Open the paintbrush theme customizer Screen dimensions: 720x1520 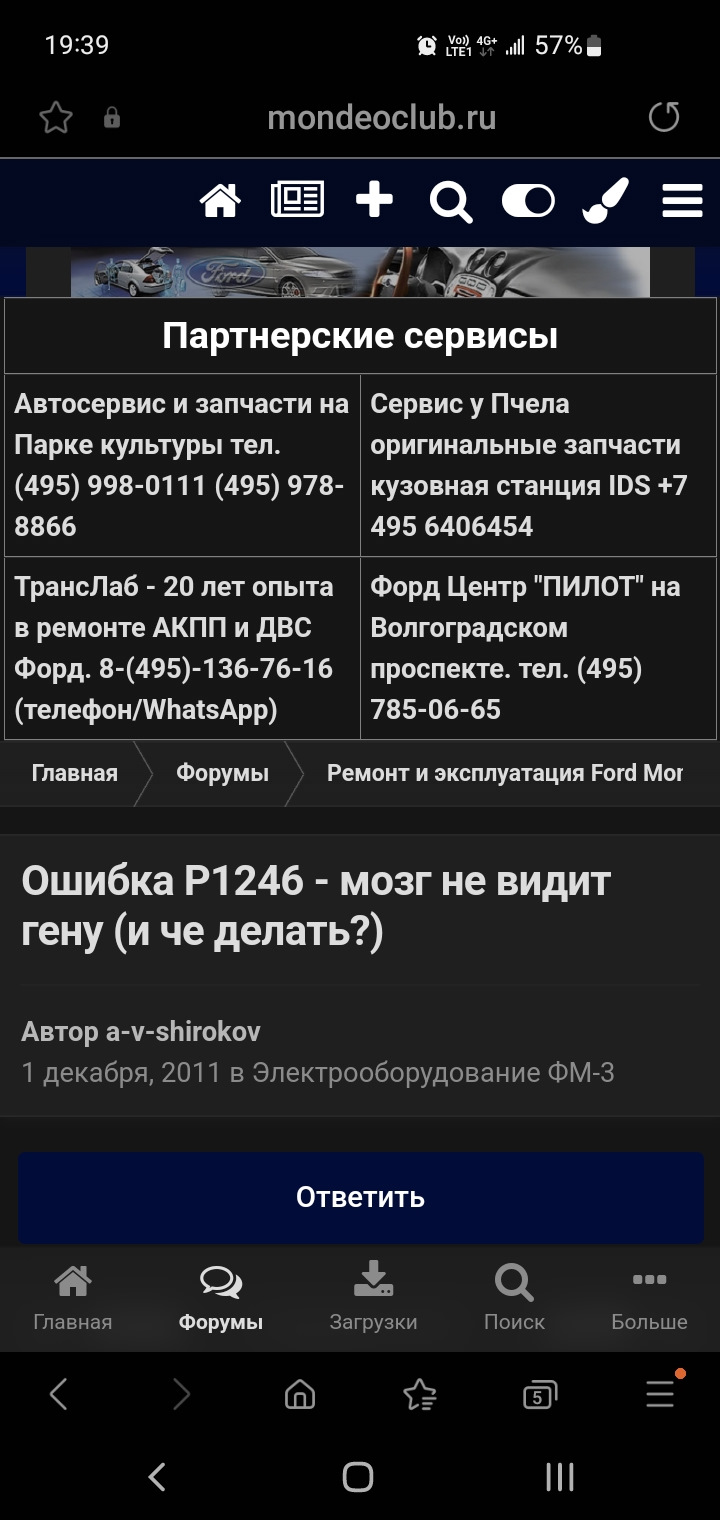click(605, 201)
